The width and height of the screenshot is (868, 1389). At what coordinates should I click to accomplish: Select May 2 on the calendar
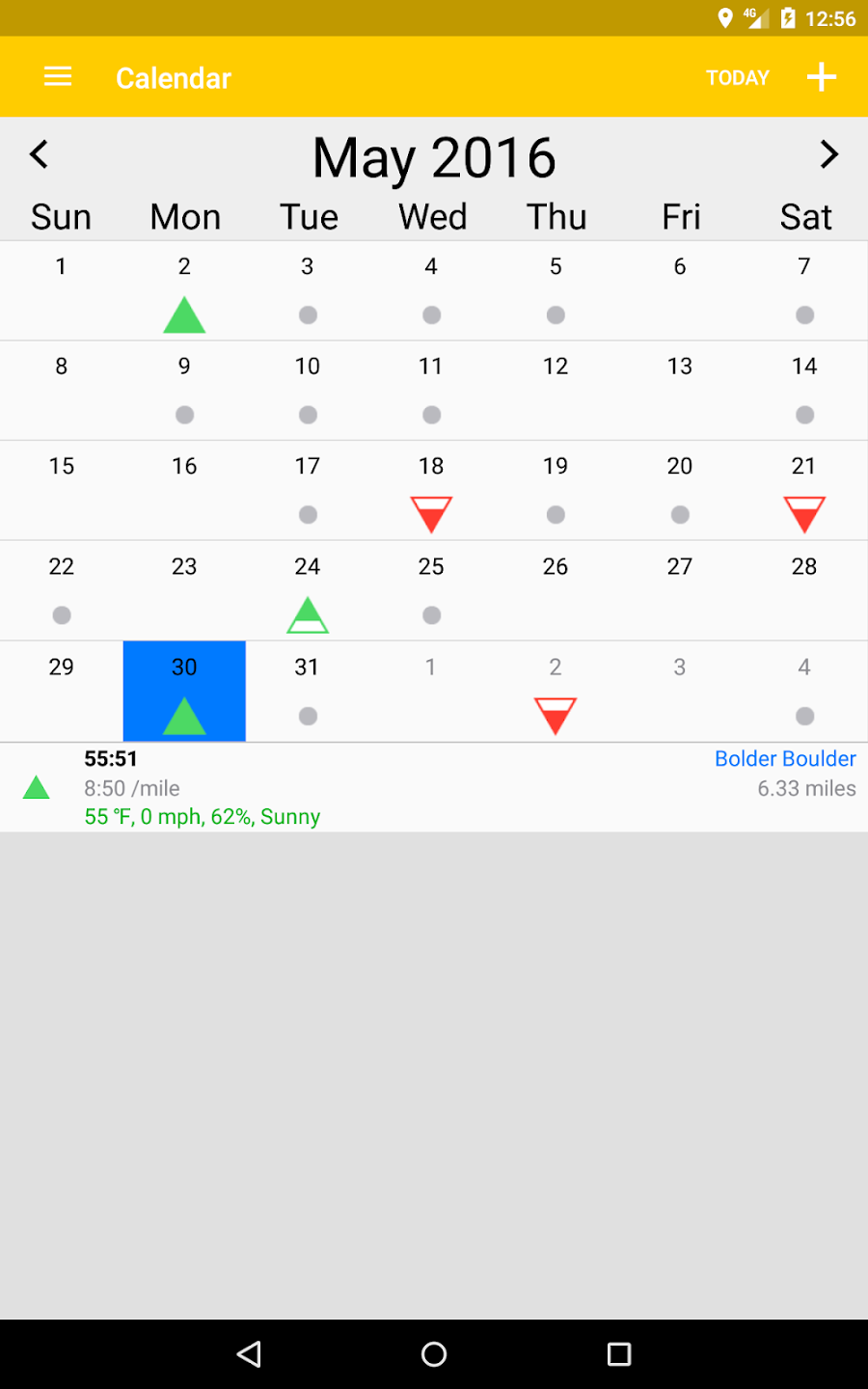point(184,291)
